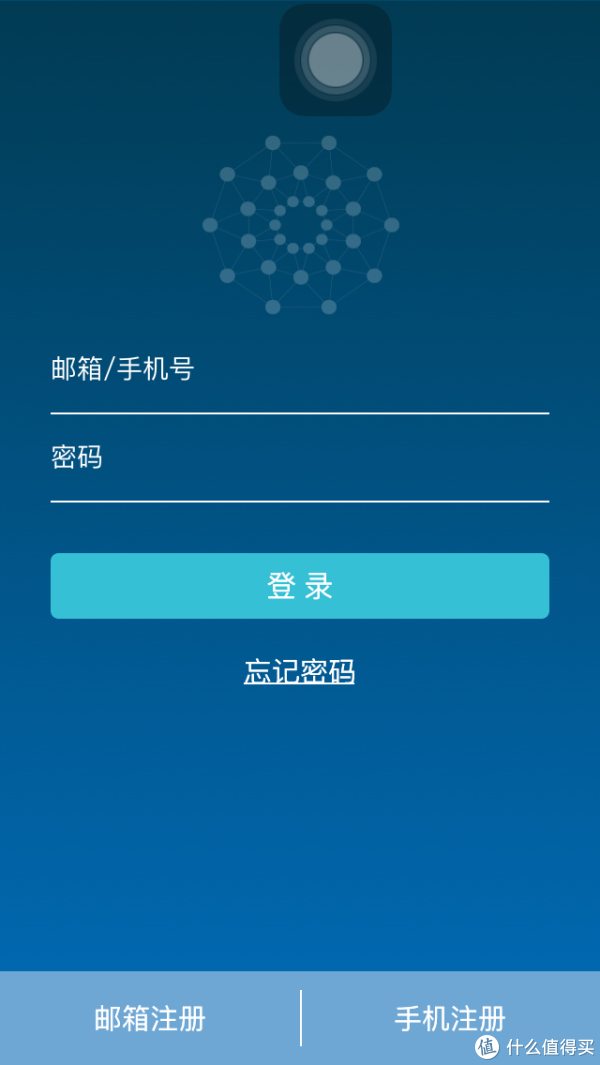Tap the 登录 login button
The height and width of the screenshot is (1065, 600).
300,585
